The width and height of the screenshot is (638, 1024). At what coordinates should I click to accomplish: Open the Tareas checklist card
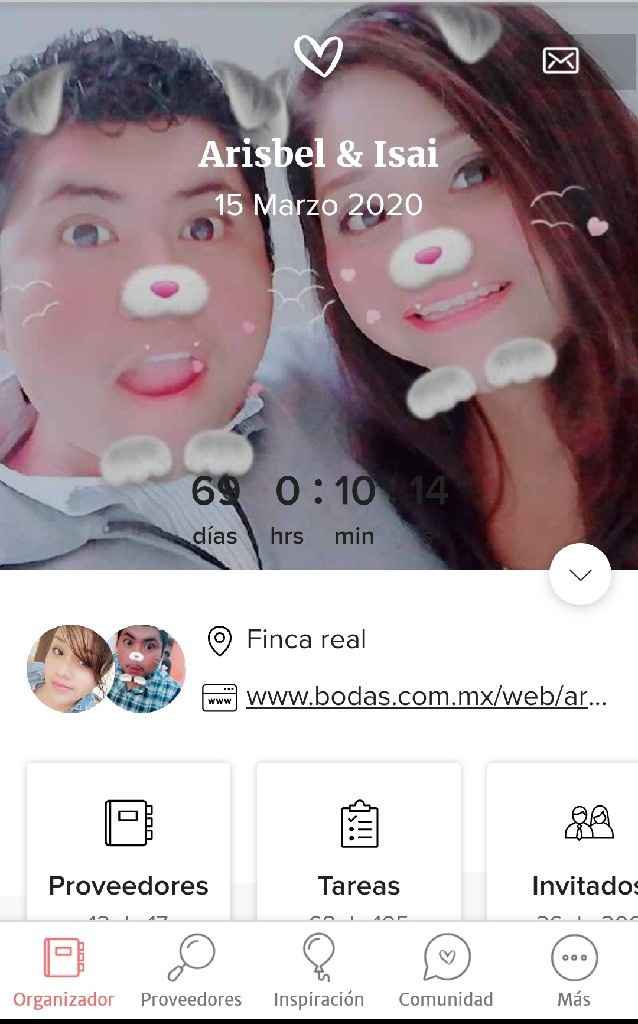(359, 845)
